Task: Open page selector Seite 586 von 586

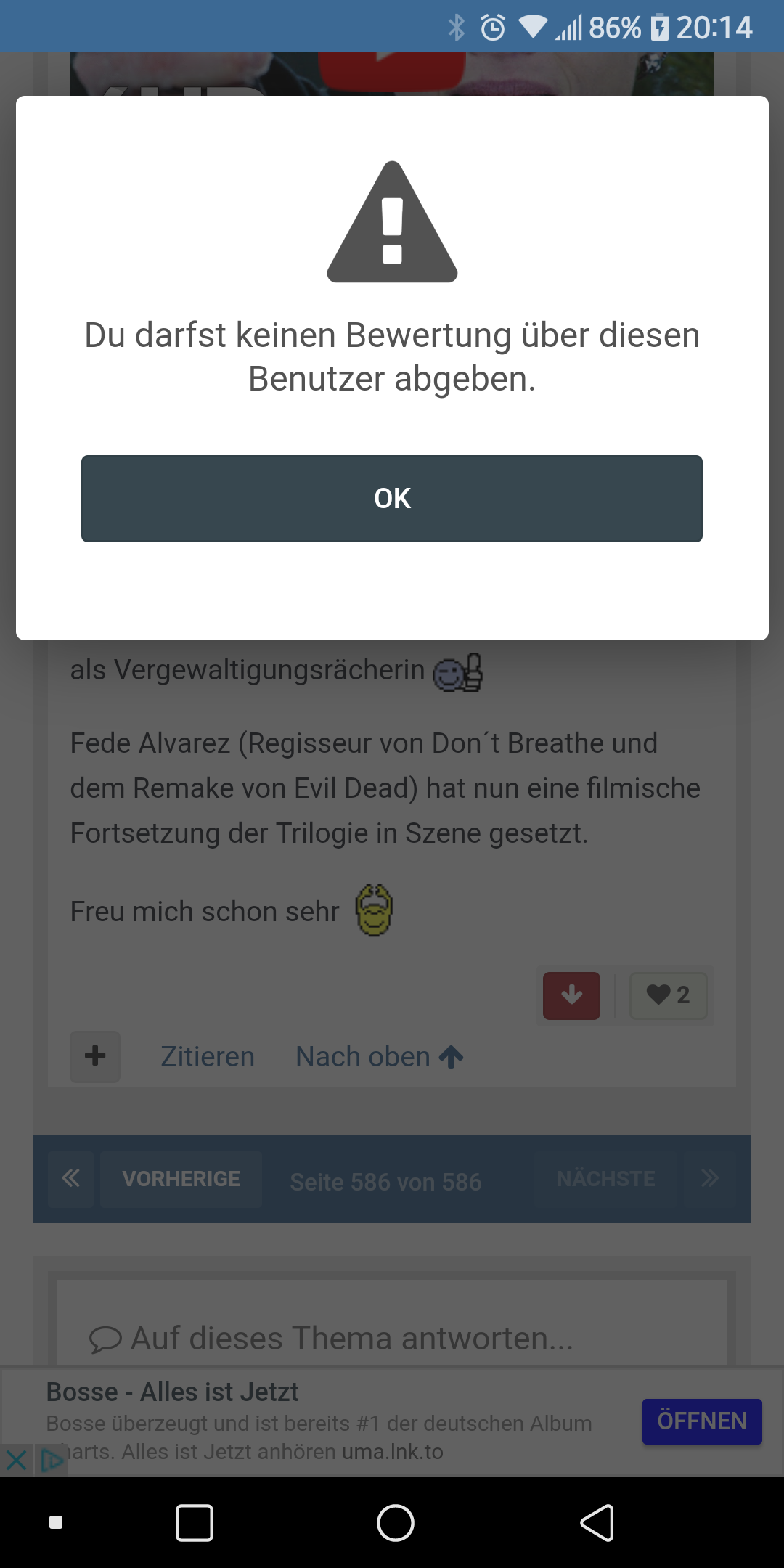Action: tap(385, 1182)
